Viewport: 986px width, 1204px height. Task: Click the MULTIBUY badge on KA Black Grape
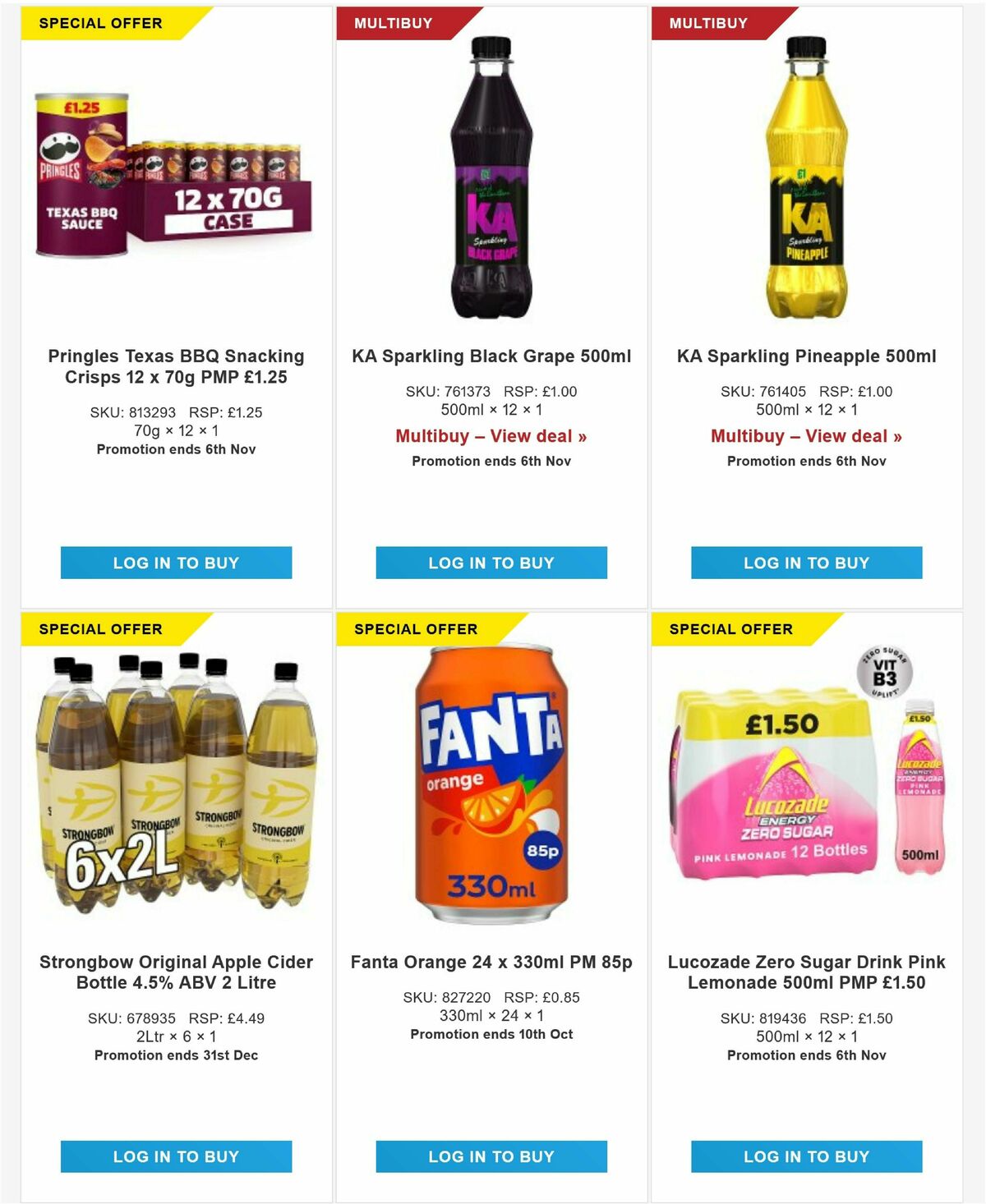click(x=393, y=23)
